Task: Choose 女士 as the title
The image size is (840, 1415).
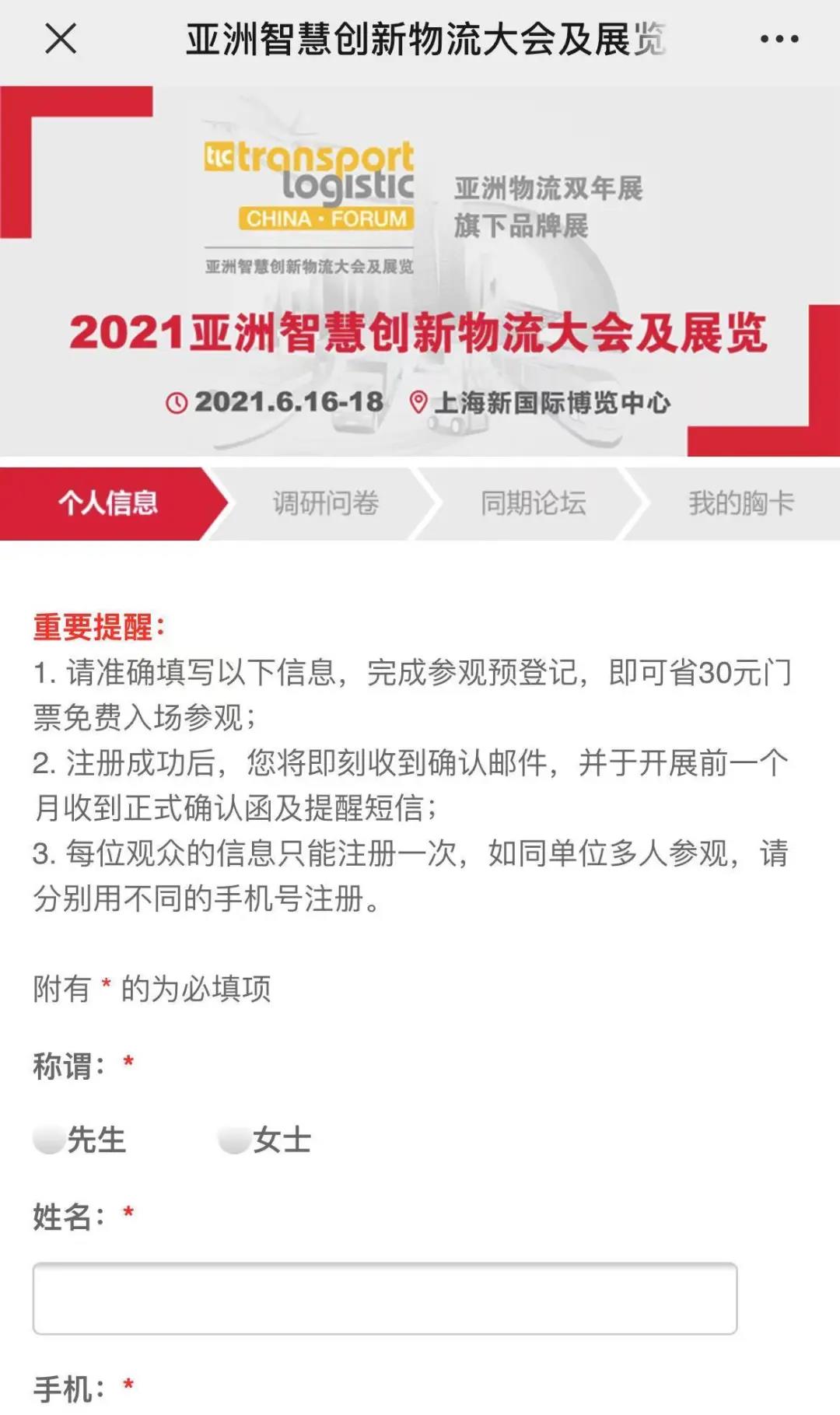Action: (233, 1140)
